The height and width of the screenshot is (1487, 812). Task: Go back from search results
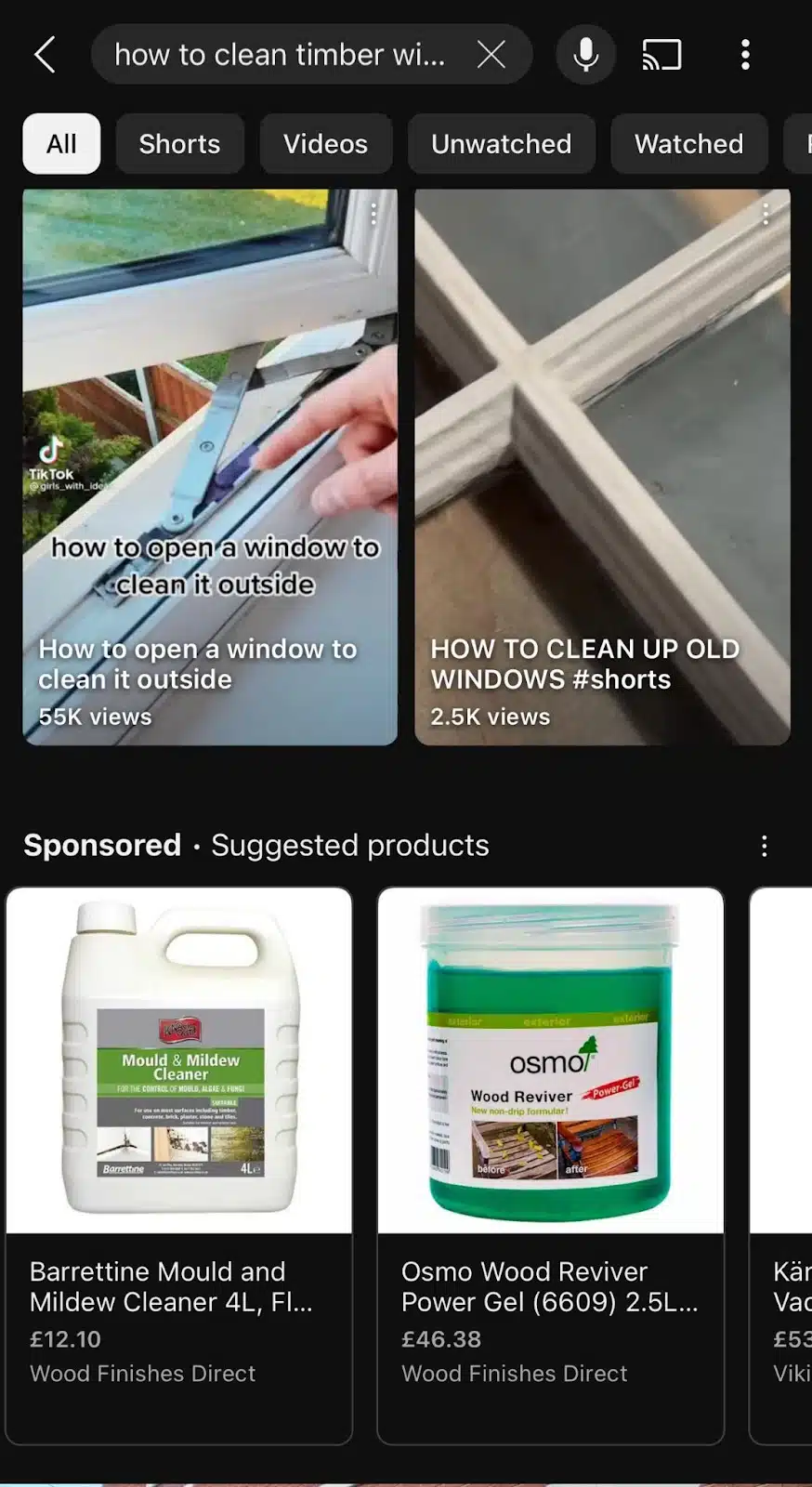(x=45, y=55)
